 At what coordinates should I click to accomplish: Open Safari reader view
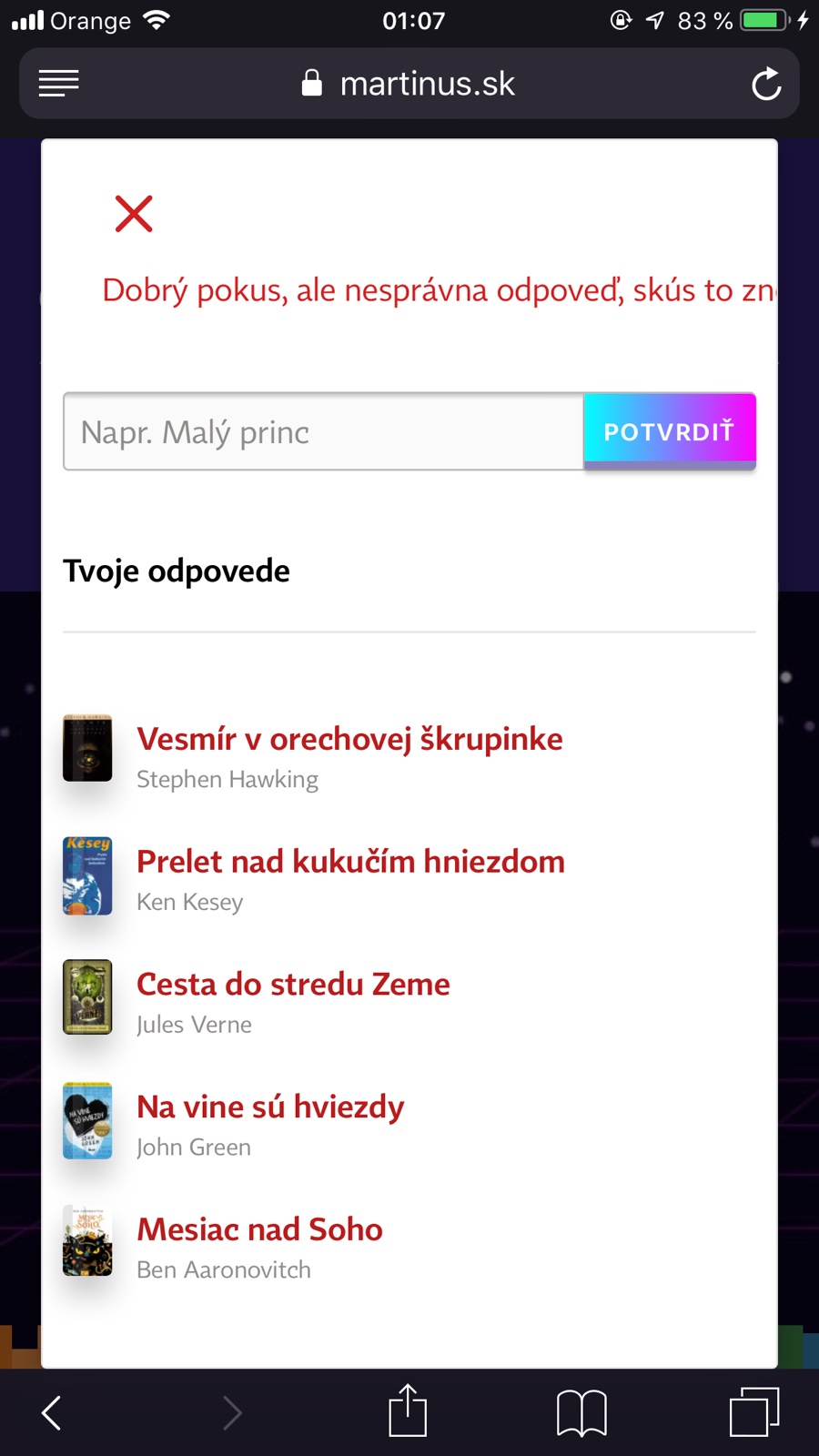point(59,84)
